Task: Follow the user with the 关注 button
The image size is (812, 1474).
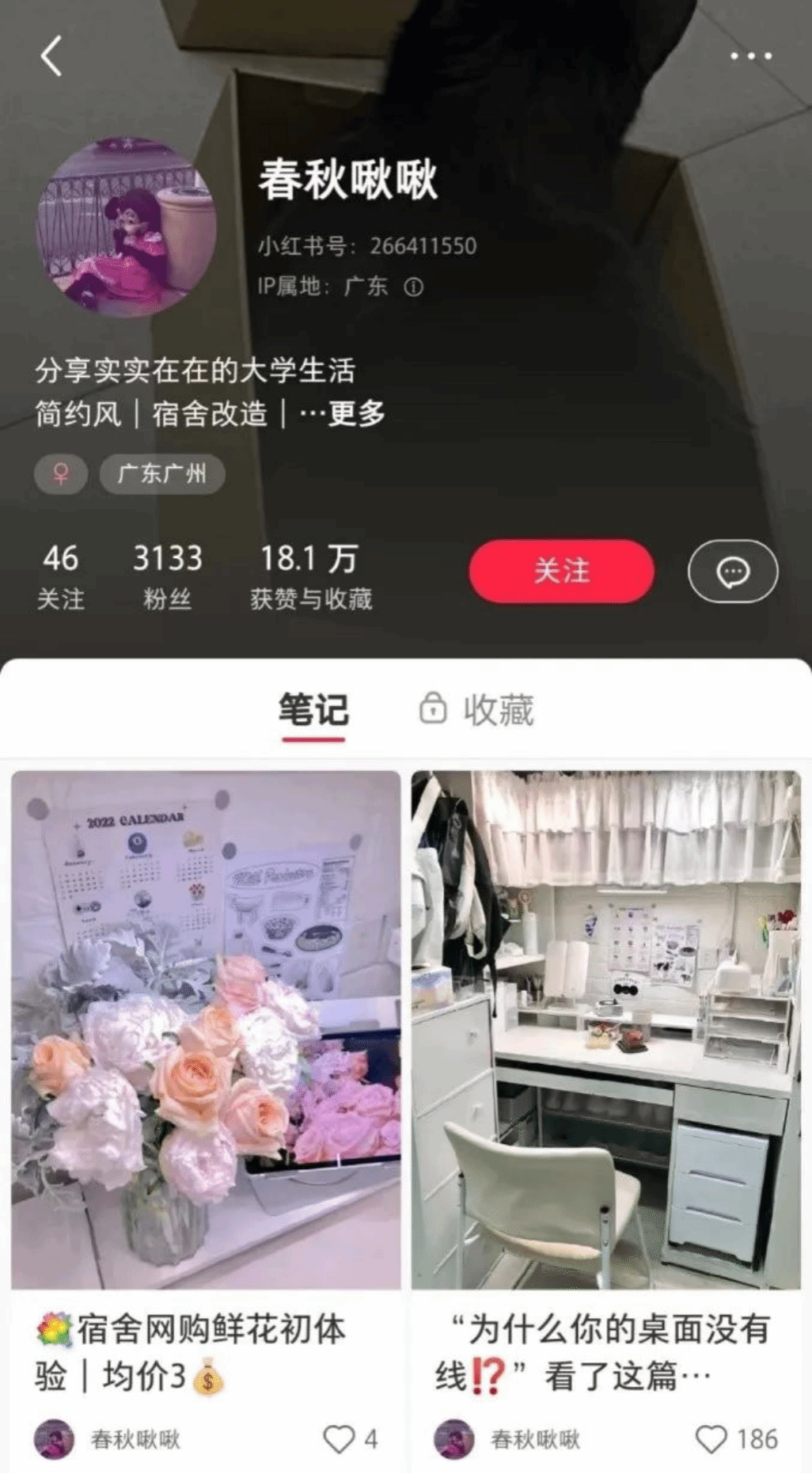Action: [561, 571]
